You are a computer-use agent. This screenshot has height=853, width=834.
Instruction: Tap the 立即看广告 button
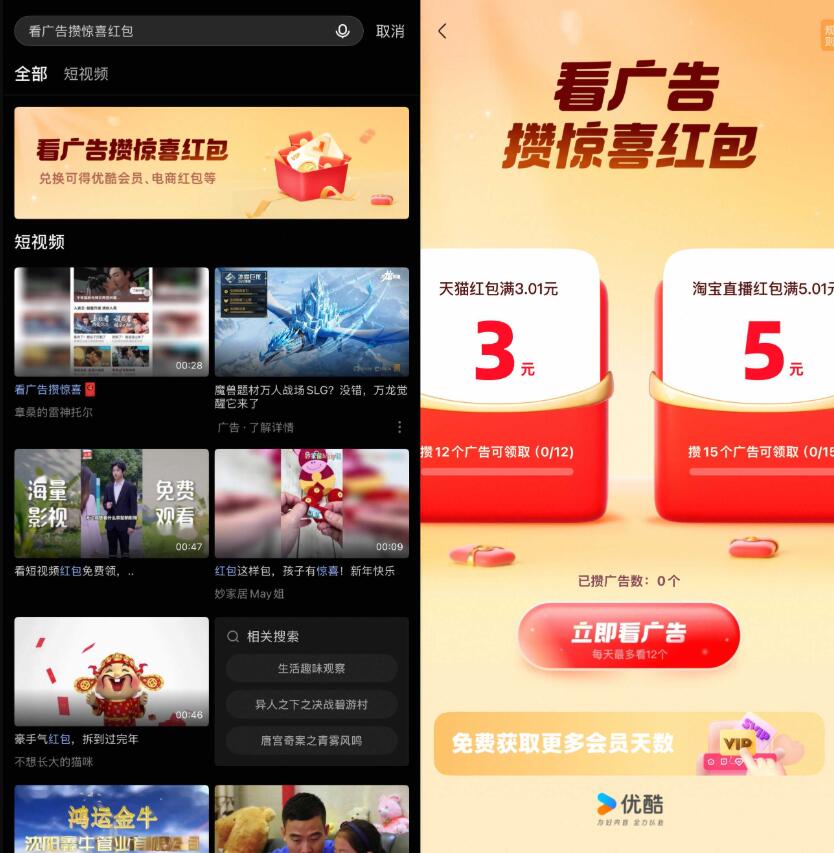(628, 635)
